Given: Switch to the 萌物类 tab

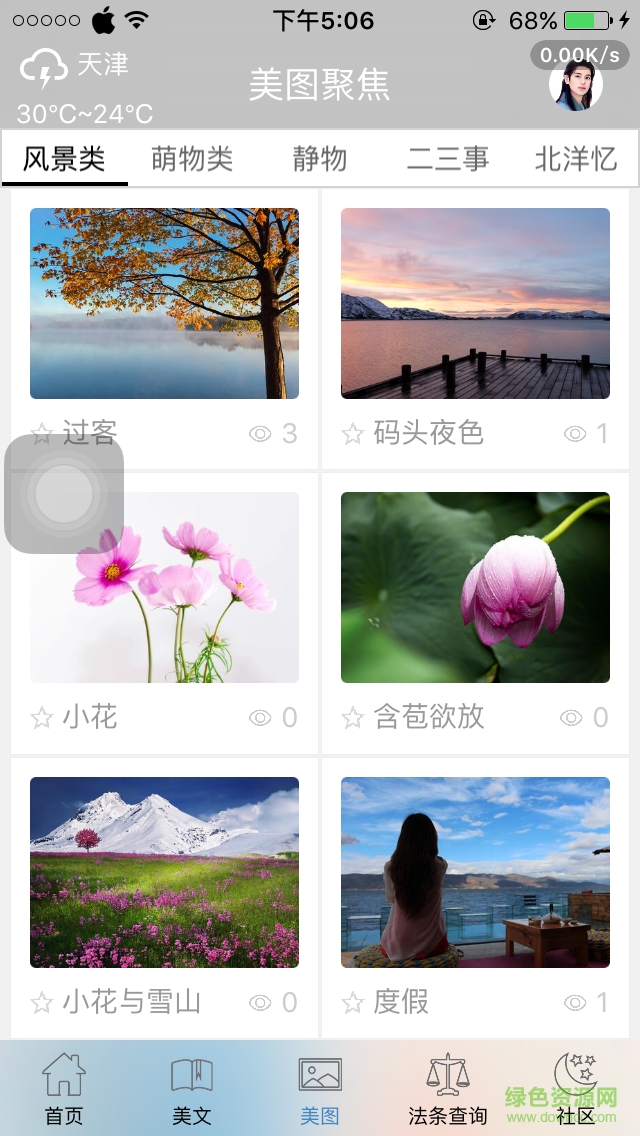Looking at the screenshot, I should tap(192, 158).
